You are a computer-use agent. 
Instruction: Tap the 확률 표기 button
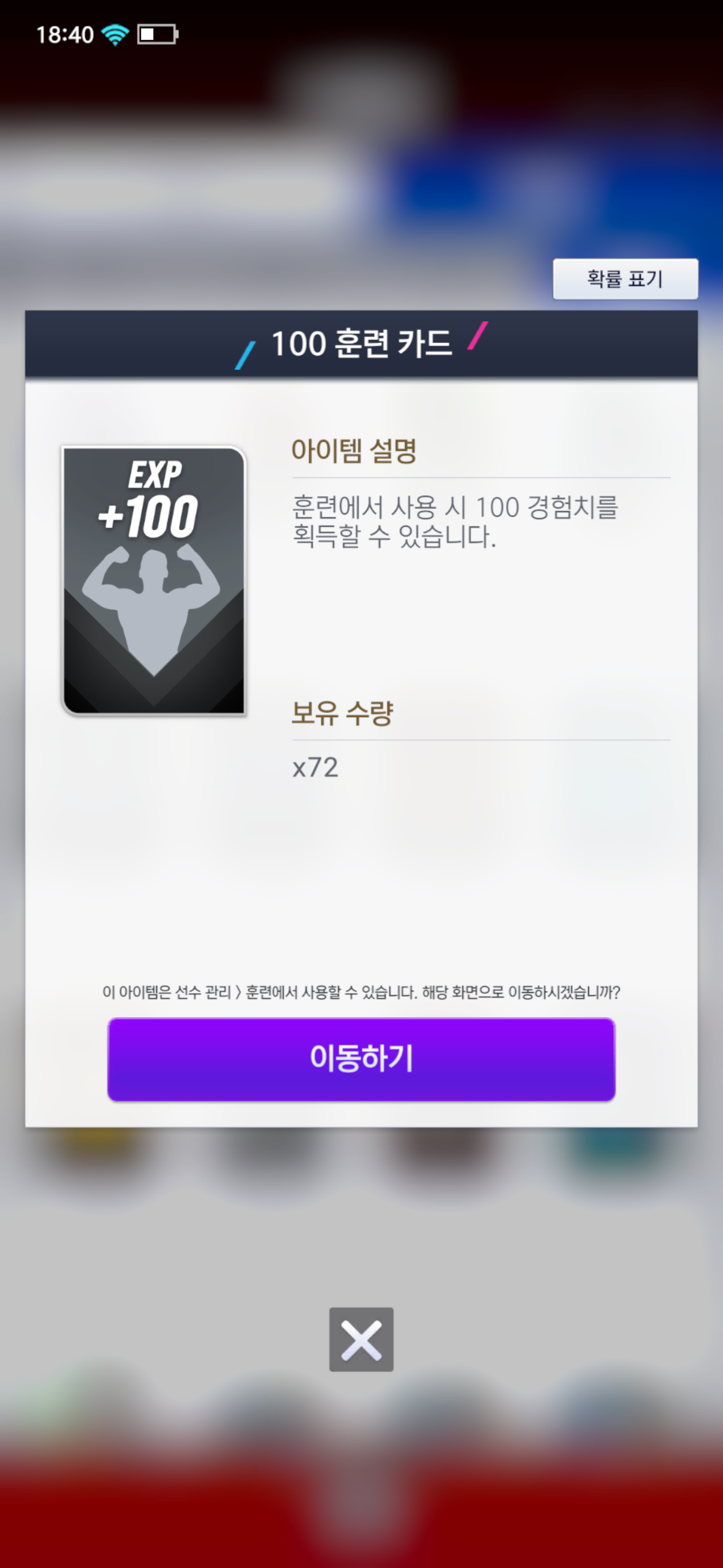625,279
